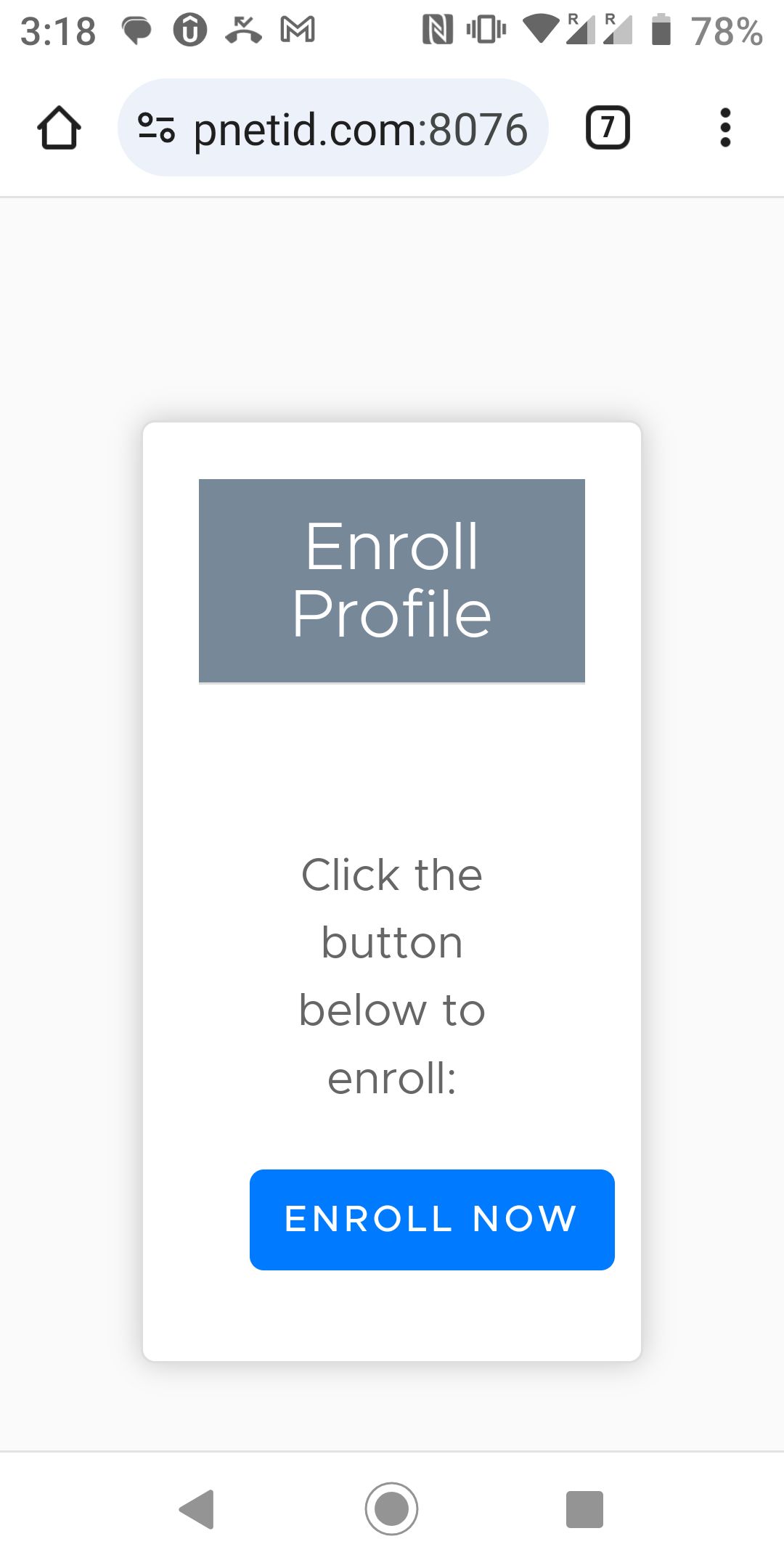View site info icon in address bar
This screenshot has width=784, height=1568.
(156, 128)
